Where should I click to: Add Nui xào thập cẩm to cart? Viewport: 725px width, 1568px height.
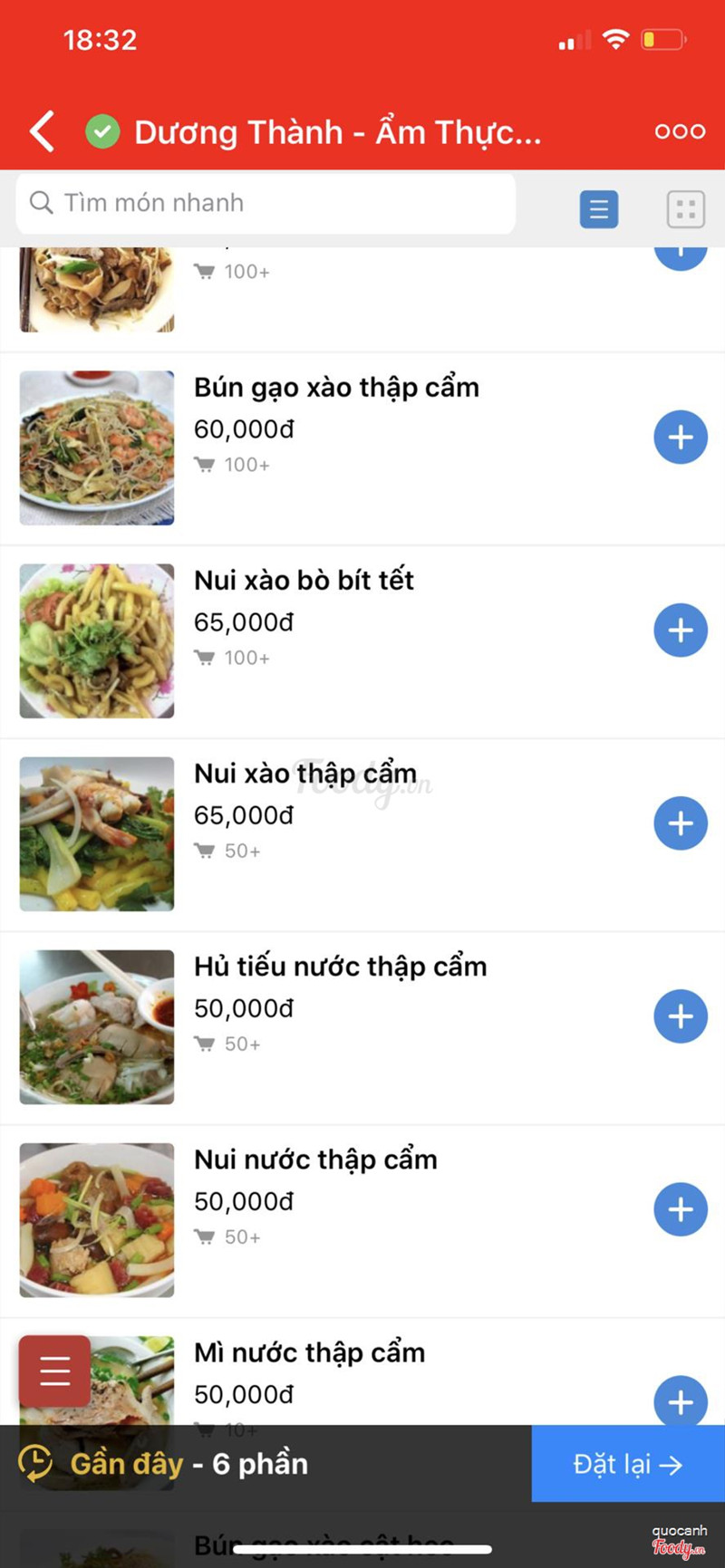pyautogui.click(x=681, y=823)
